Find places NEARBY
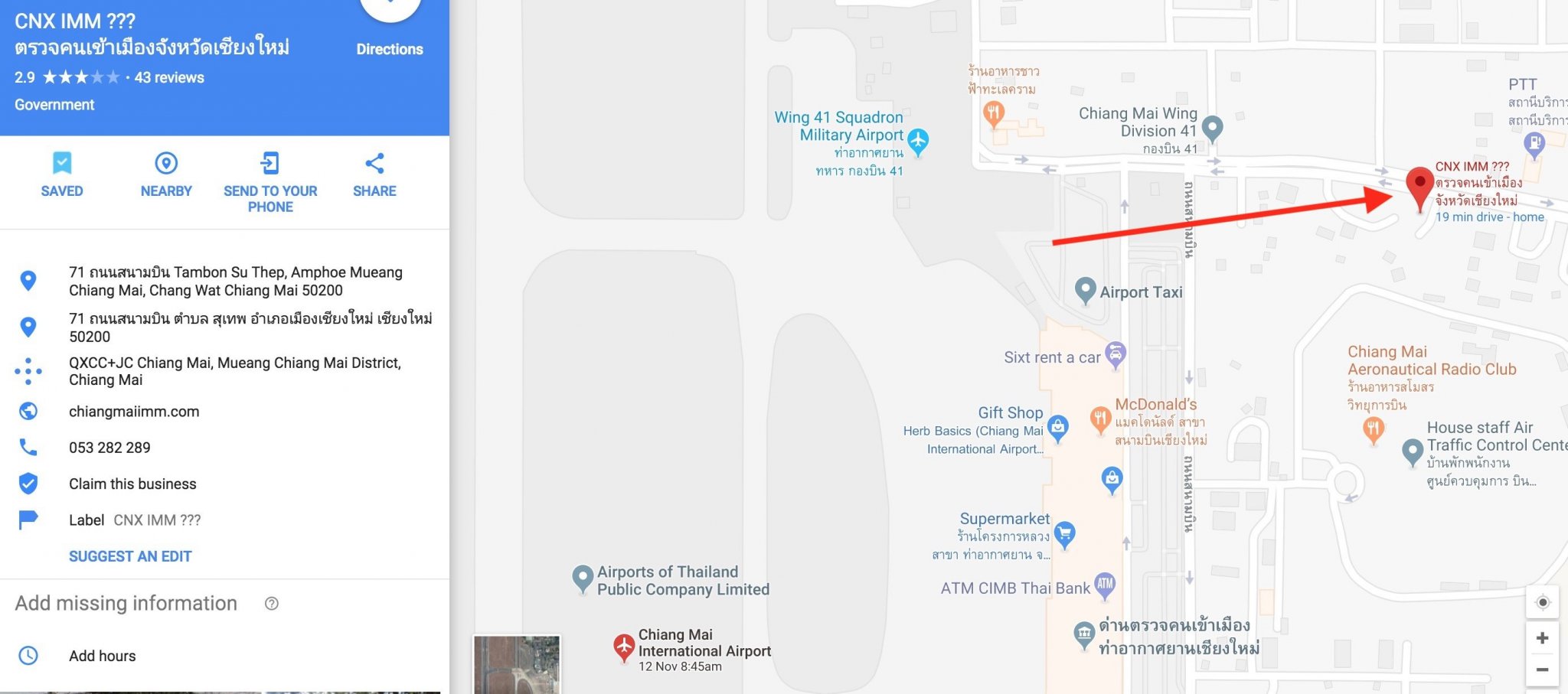 pos(166,174)
